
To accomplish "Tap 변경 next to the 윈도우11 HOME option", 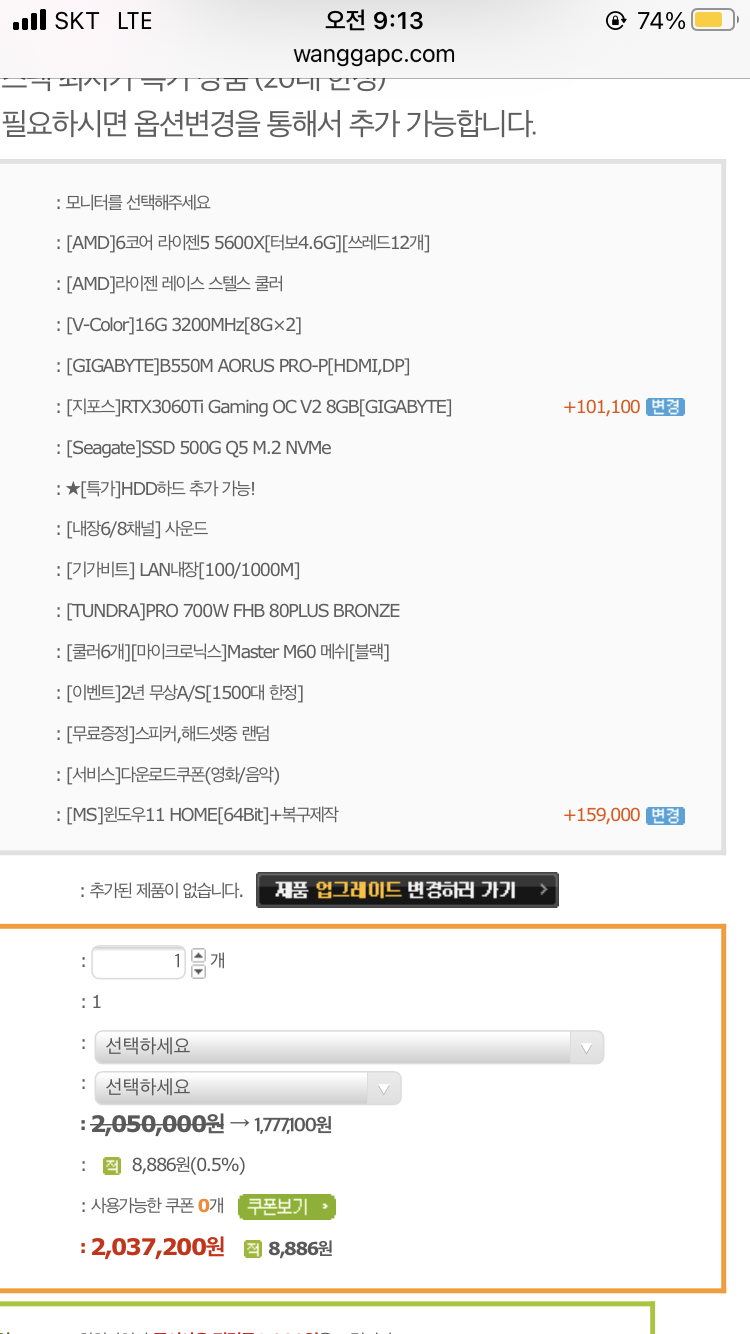I will 665,815.
